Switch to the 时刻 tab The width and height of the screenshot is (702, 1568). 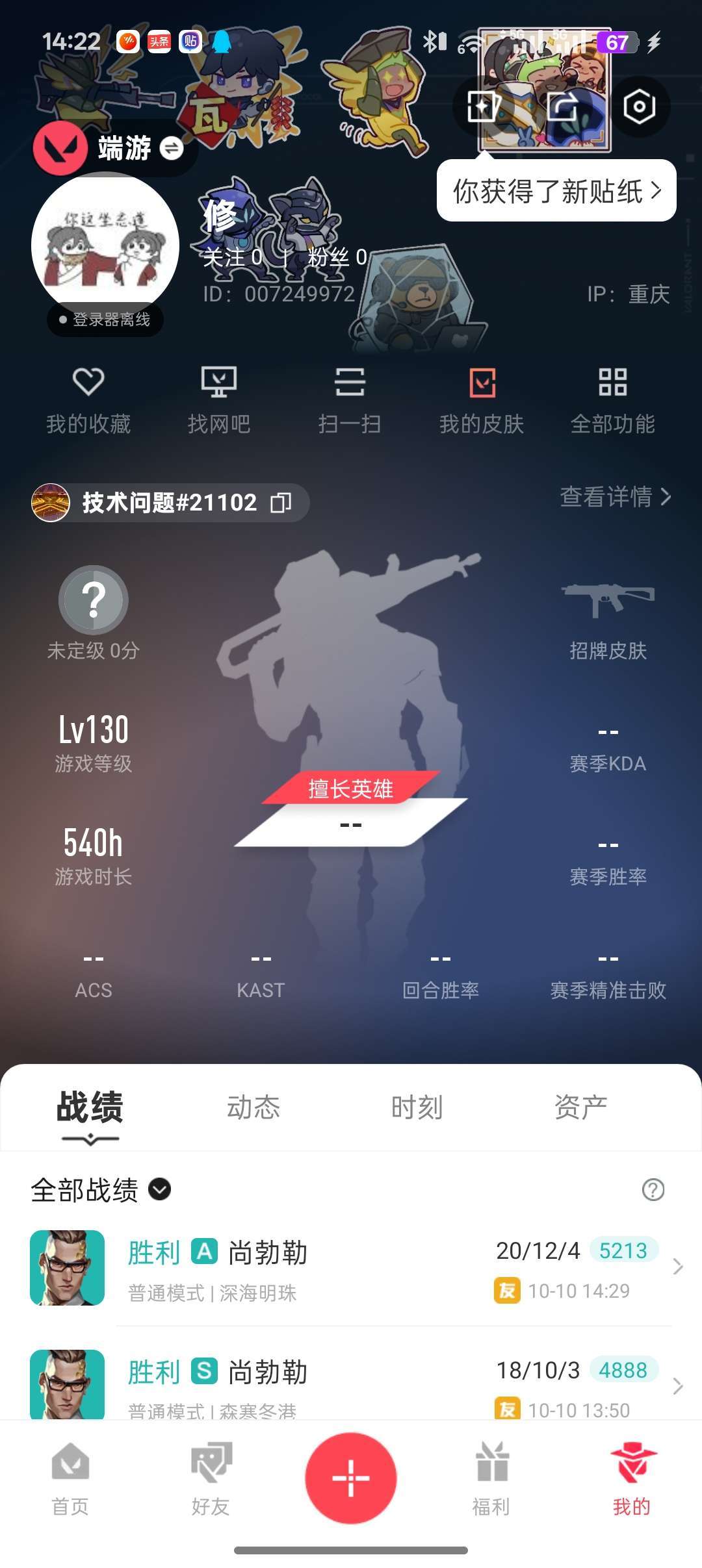[417, 1107]
